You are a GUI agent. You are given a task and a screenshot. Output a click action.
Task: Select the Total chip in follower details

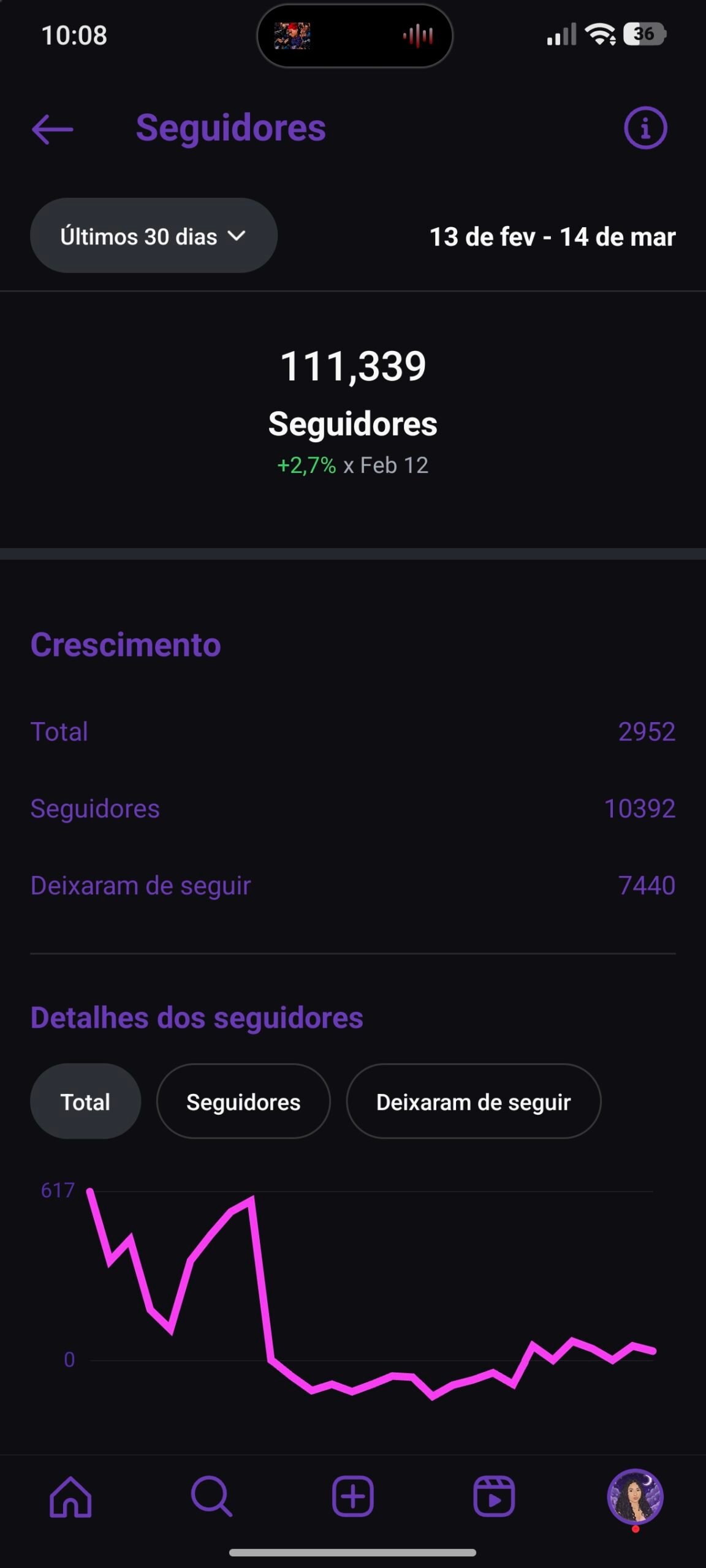[85, 1102]
